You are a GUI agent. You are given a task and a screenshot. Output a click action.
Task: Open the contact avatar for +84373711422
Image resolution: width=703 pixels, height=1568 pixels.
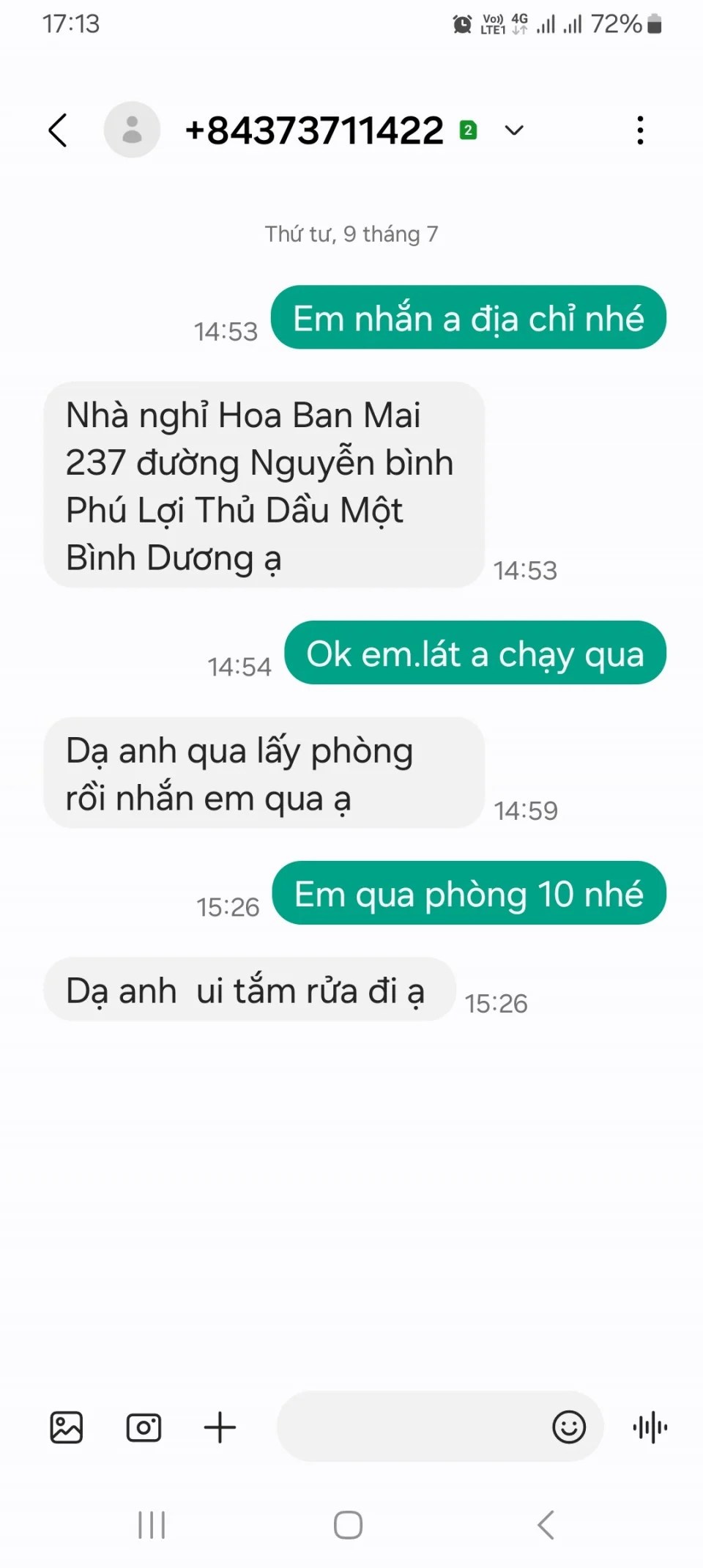[x=132, y=130]
